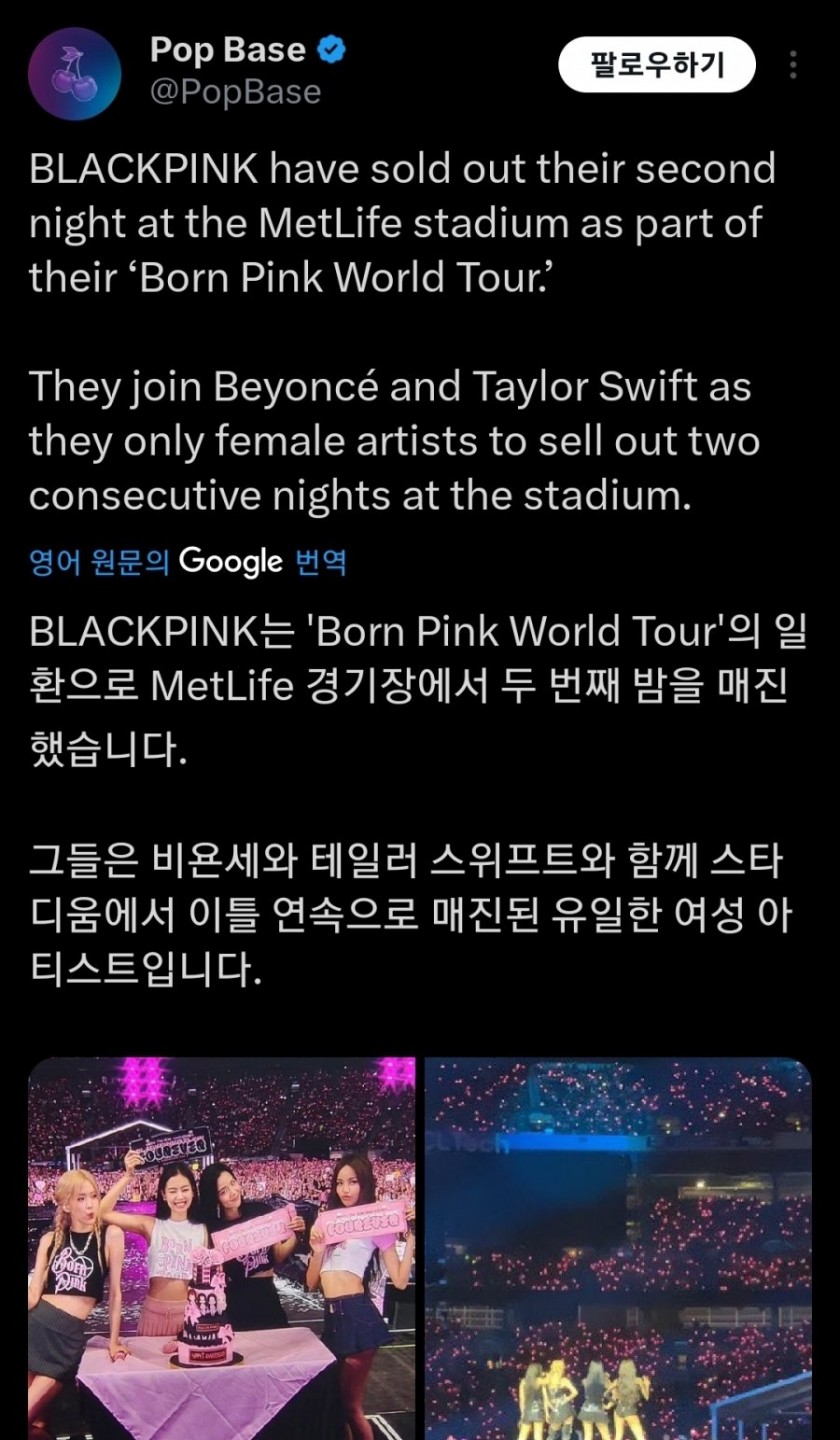Tap the 팔로우하기 follow button

click(656, 65)
